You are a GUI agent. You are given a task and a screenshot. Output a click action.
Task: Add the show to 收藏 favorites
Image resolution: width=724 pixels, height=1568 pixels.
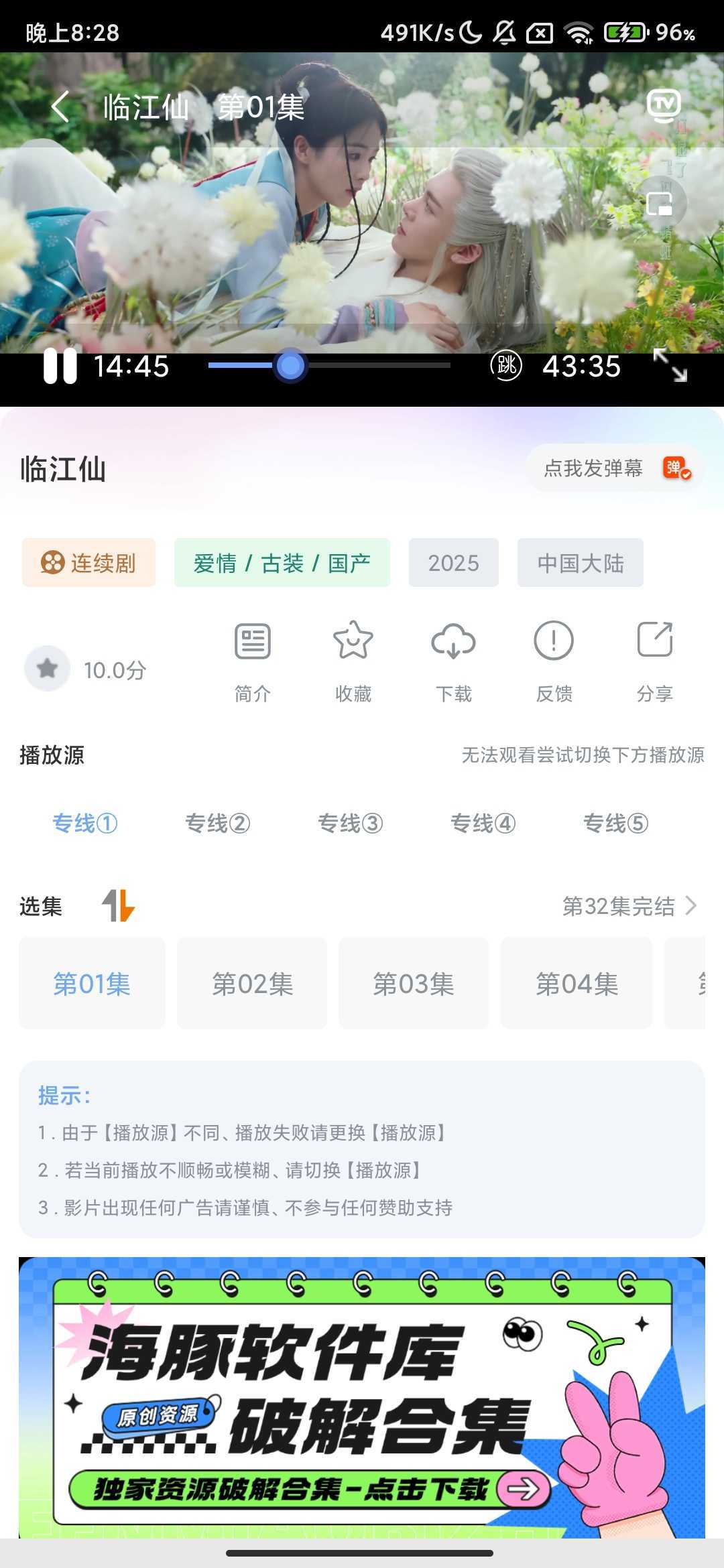pos(353,661)
